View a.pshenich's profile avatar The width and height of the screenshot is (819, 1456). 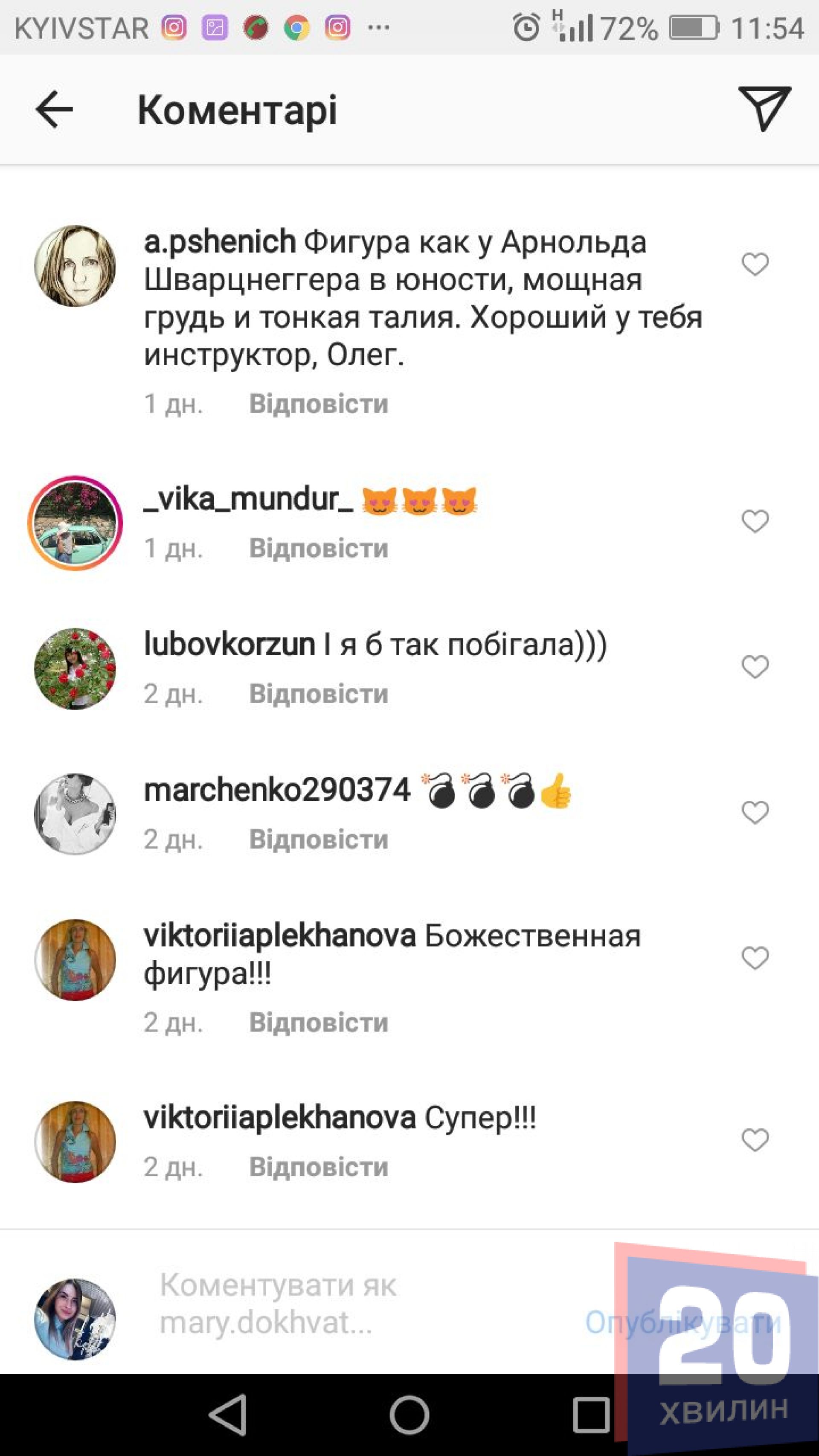pos(75,266)
